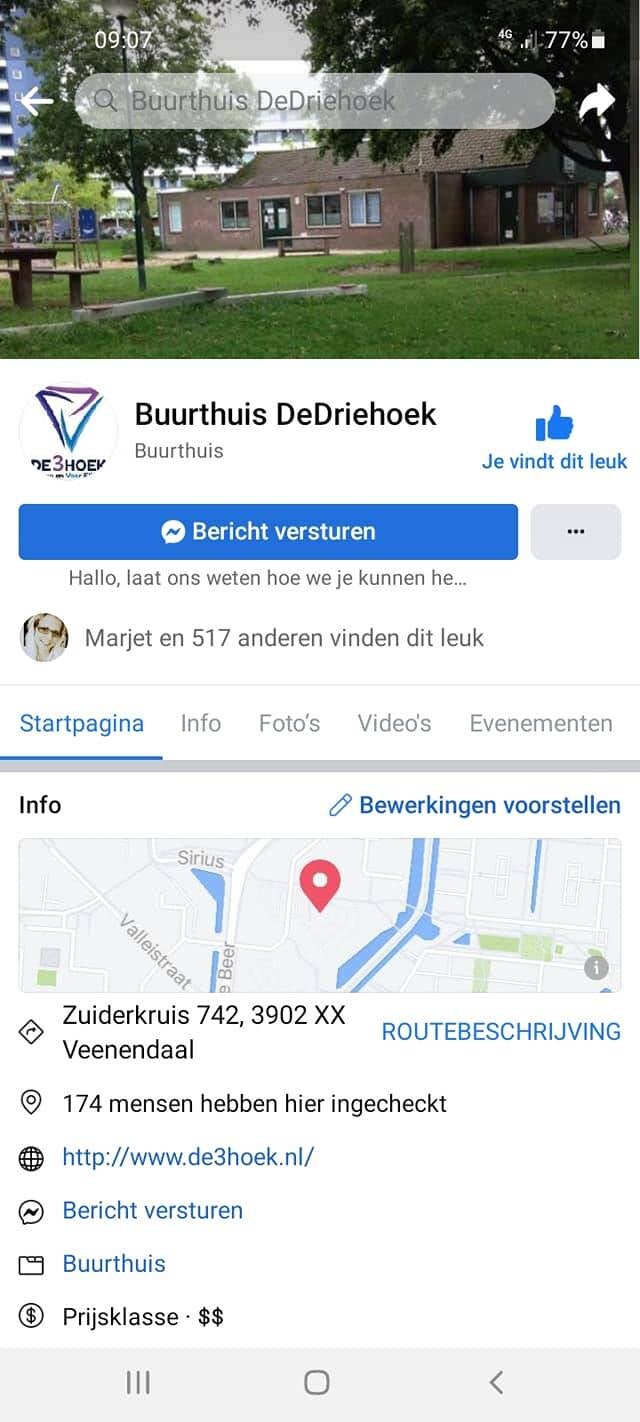Tap the Bericht versturen link in Info
The image size is (640, 1422).
pyautogui.click(x=152, y=1210)
